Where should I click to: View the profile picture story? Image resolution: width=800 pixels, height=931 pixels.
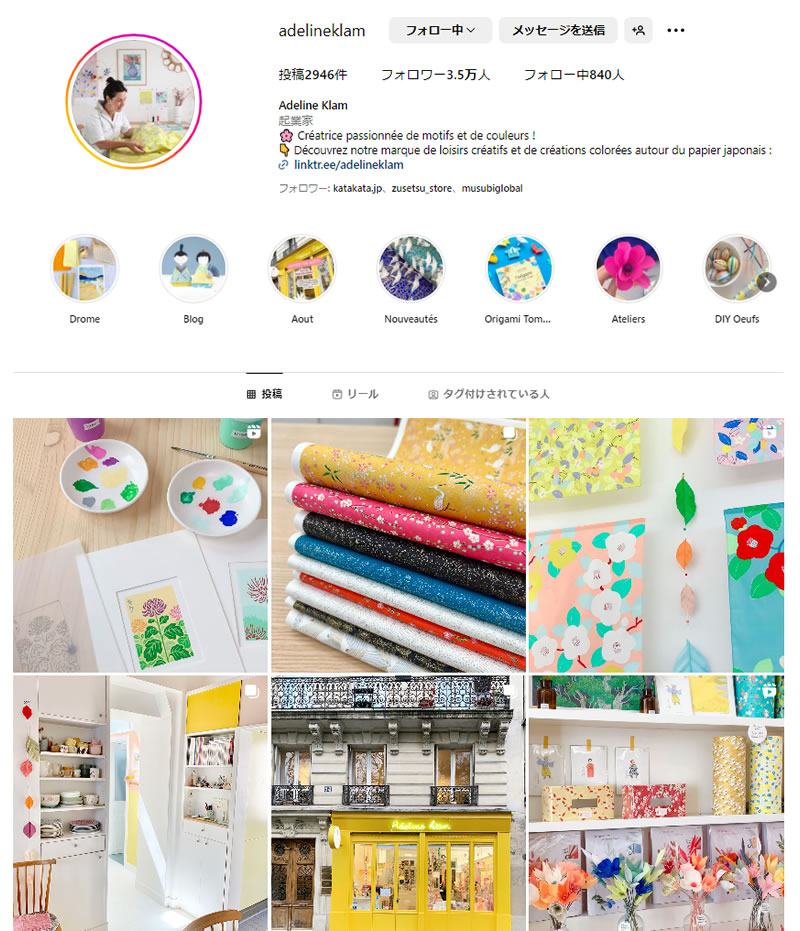click(x=134, y=101)
